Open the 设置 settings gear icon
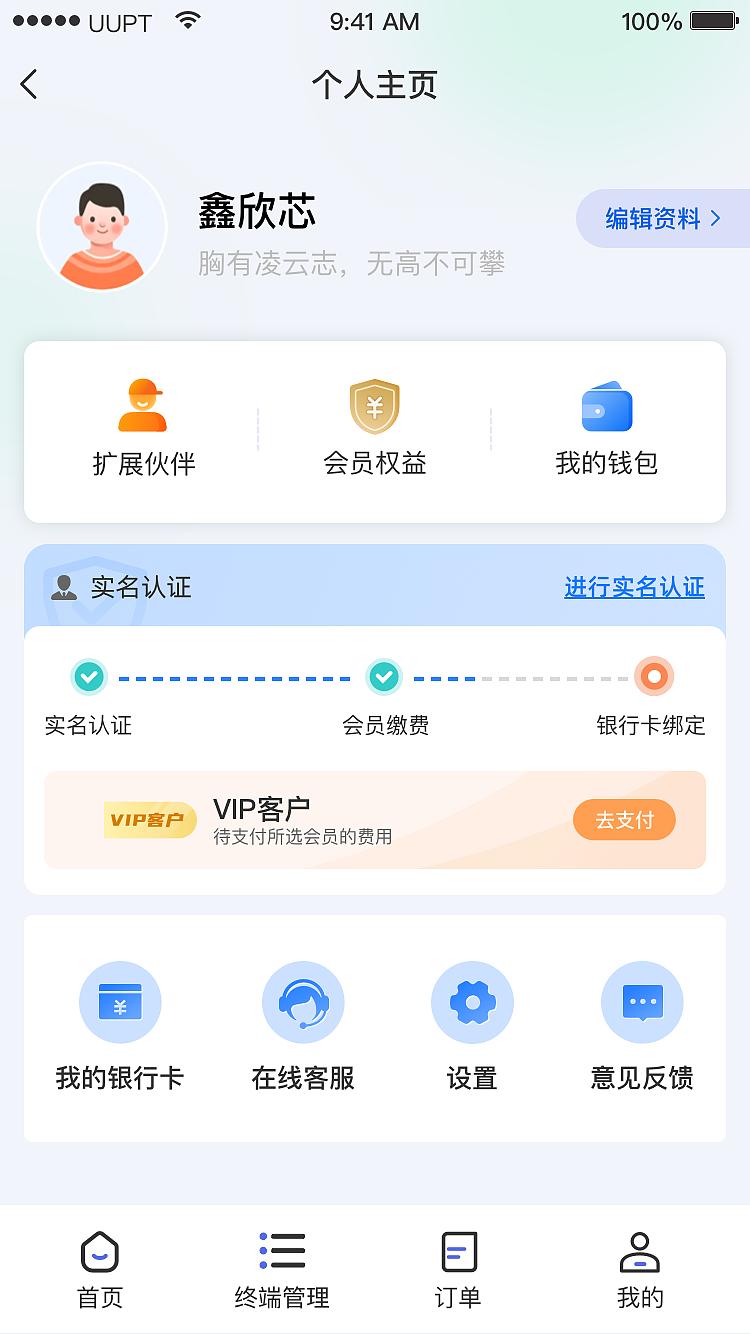Viewport: 750px width, 1334px height. coord(472,1002)
